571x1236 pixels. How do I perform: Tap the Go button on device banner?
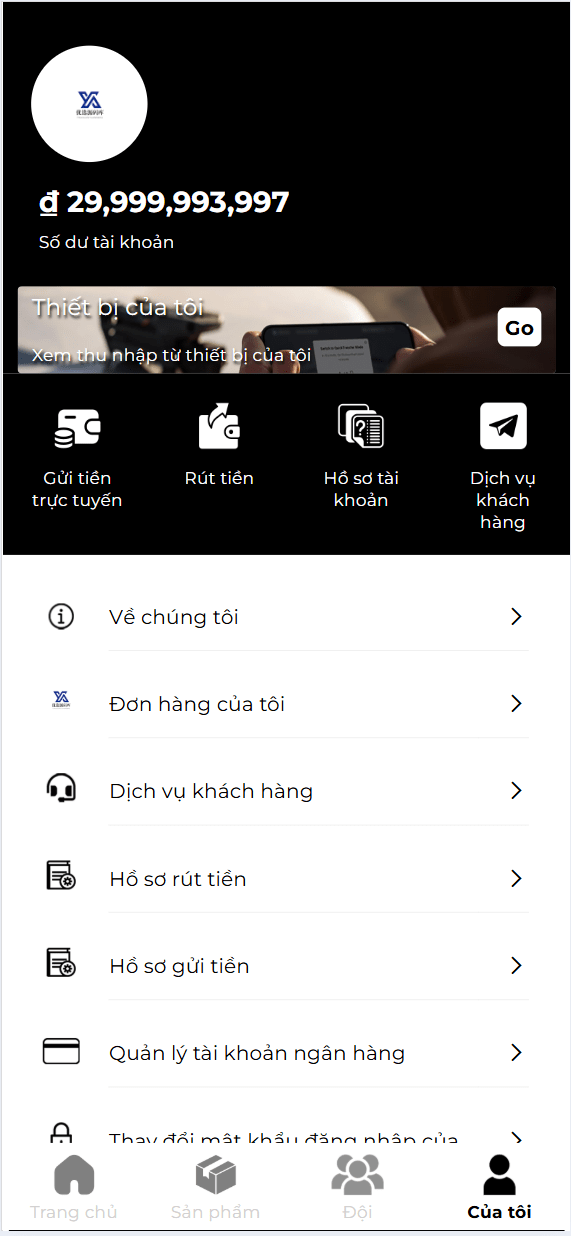pyautogui.click(x=519, y=328)
